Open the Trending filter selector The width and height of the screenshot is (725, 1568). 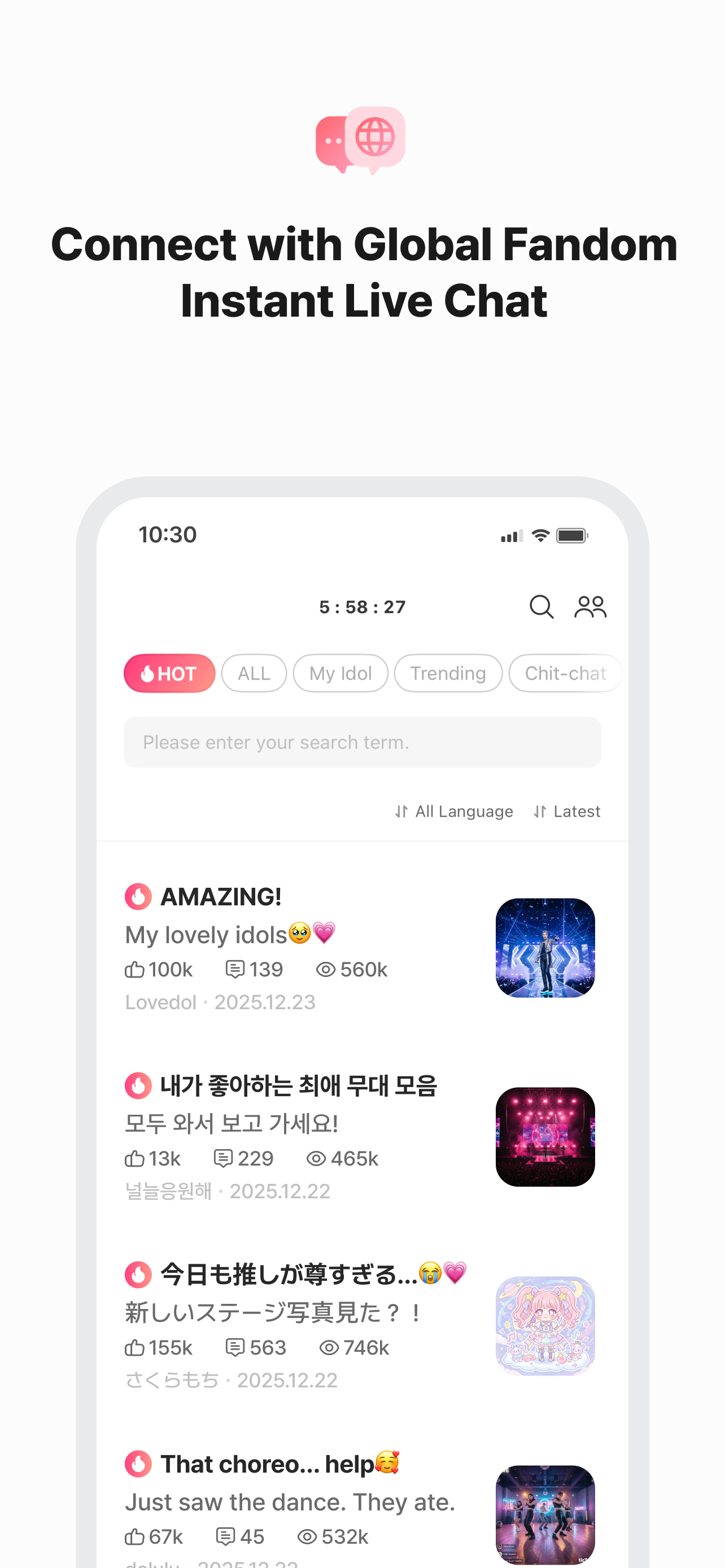click(x=448, y=673)
